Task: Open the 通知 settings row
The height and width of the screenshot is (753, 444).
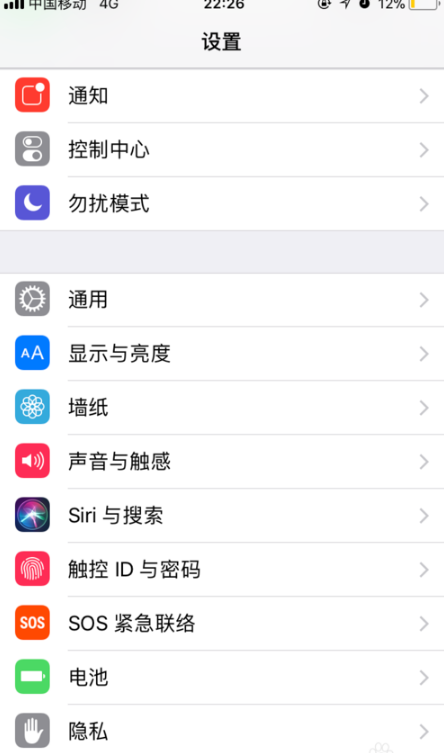Action: tap(222, 96)
